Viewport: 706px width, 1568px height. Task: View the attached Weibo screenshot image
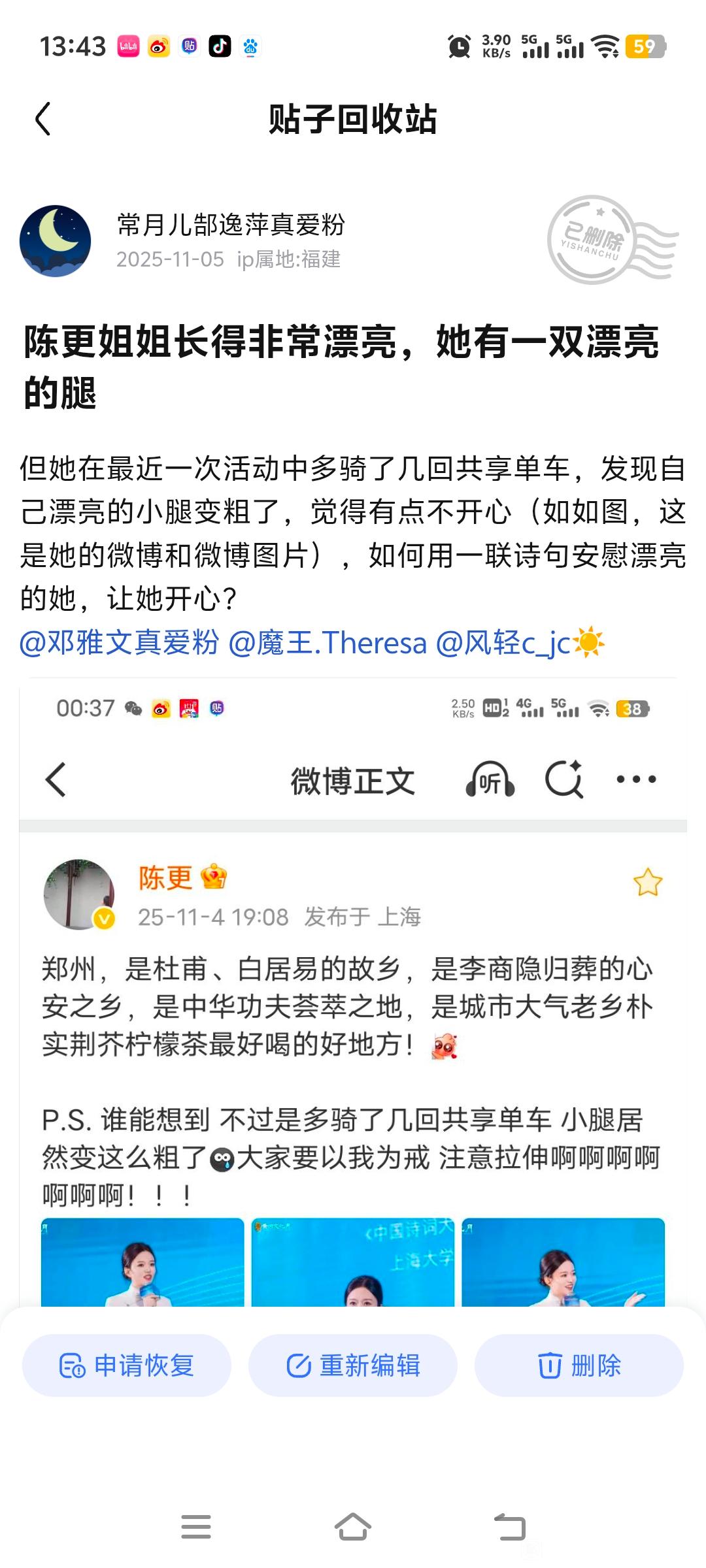(x=353, y=980)
